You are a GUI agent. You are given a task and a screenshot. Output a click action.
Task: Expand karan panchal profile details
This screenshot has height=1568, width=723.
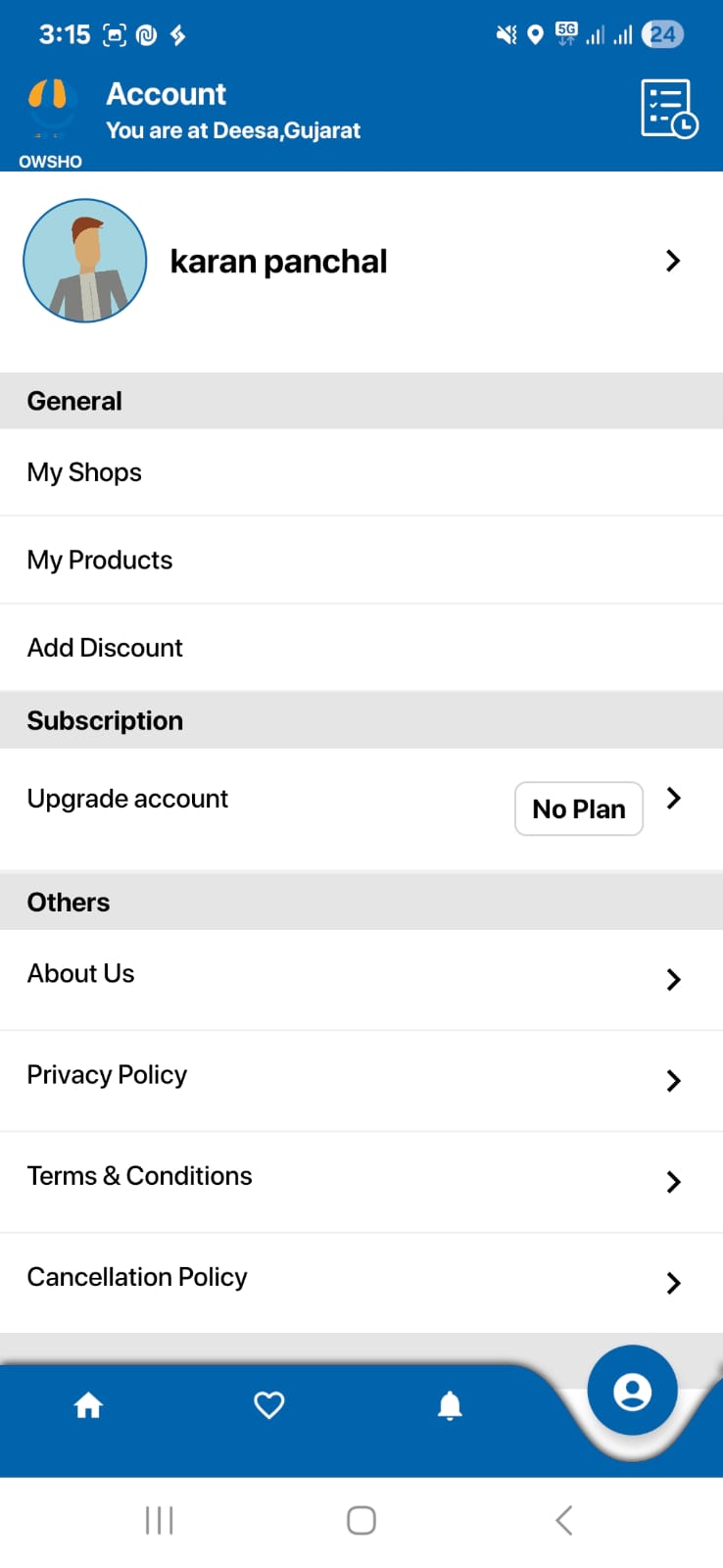[673, 261]
